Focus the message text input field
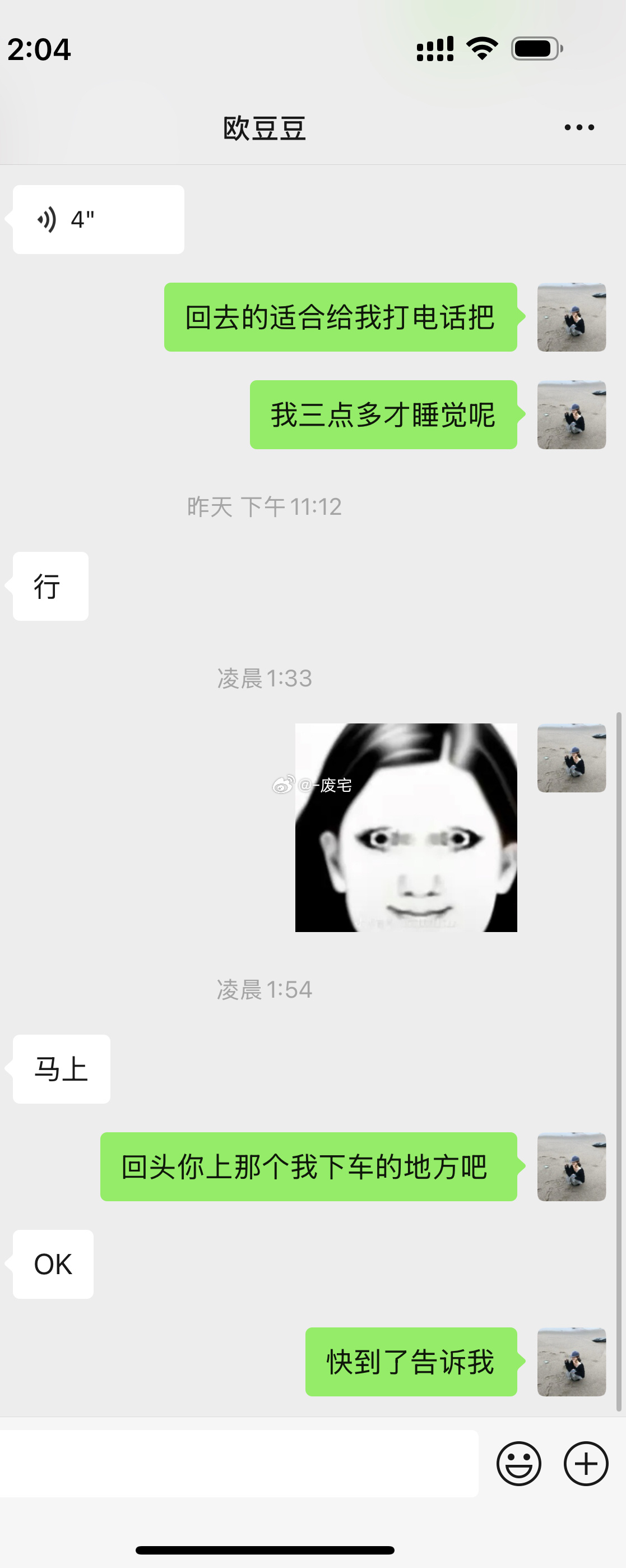The height and width of the screenshot is (1568, 626). pos(239,1464)
